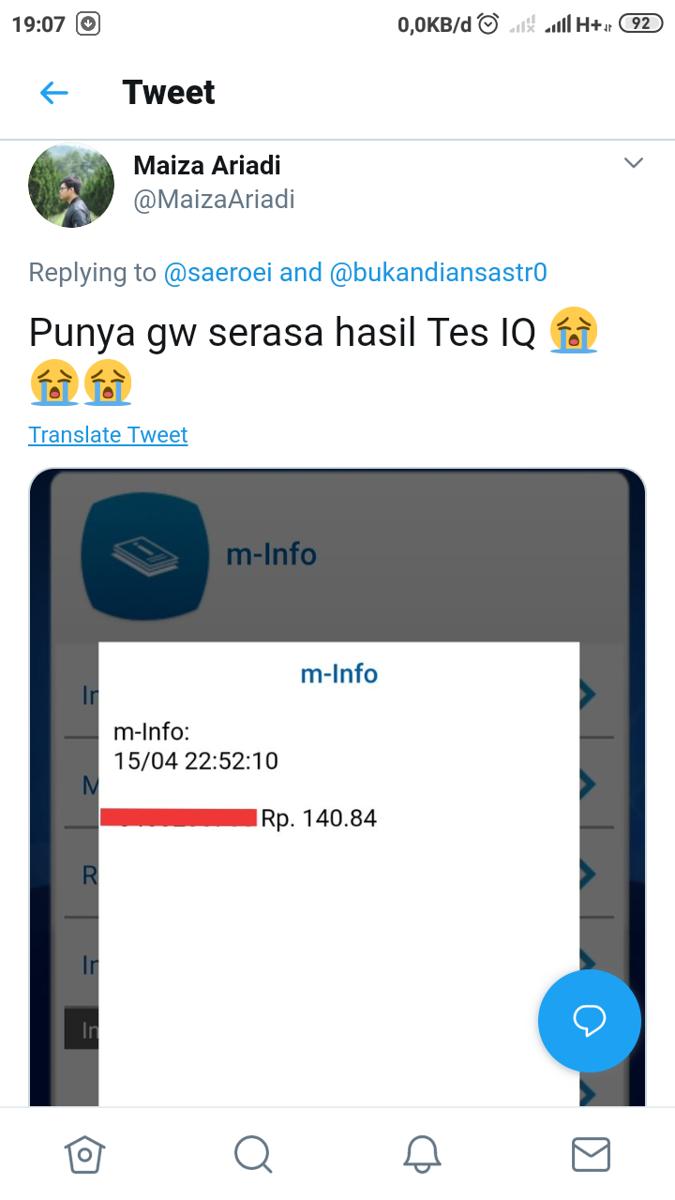Screen dimensions: 675x1200
Task: Switch to the Home tab
Action: point(85,1155)
